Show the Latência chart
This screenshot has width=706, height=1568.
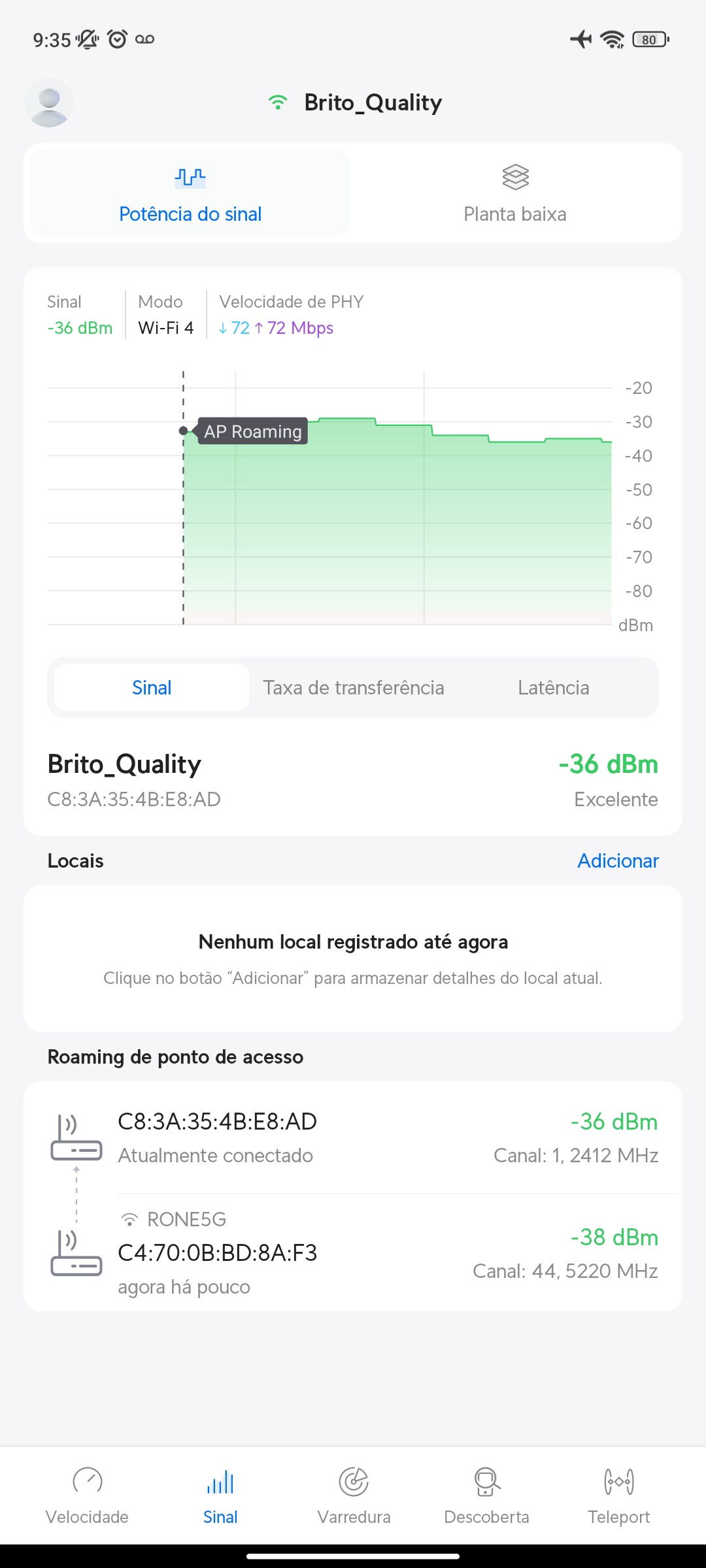click(x=553, y=687)
